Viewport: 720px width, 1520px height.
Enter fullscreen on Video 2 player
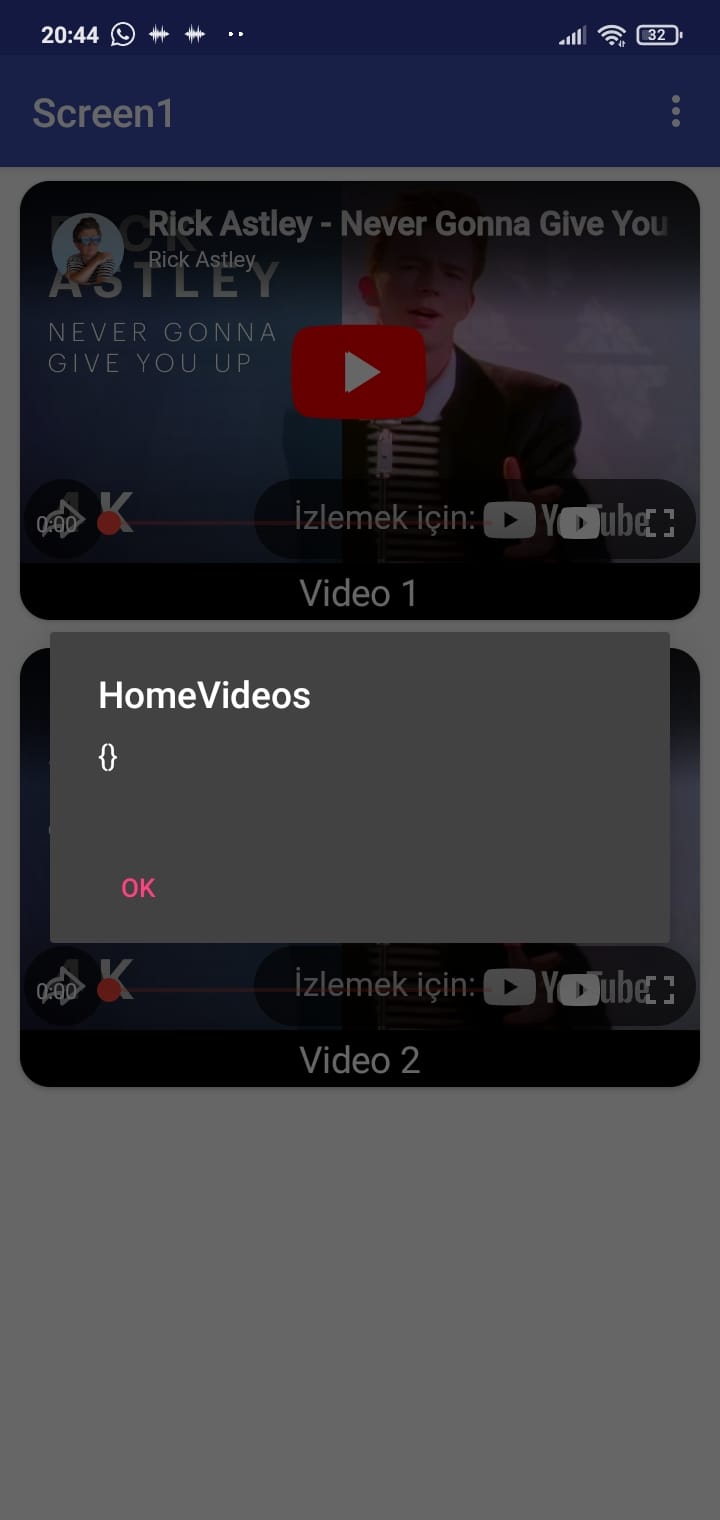[x=660, y=989]
